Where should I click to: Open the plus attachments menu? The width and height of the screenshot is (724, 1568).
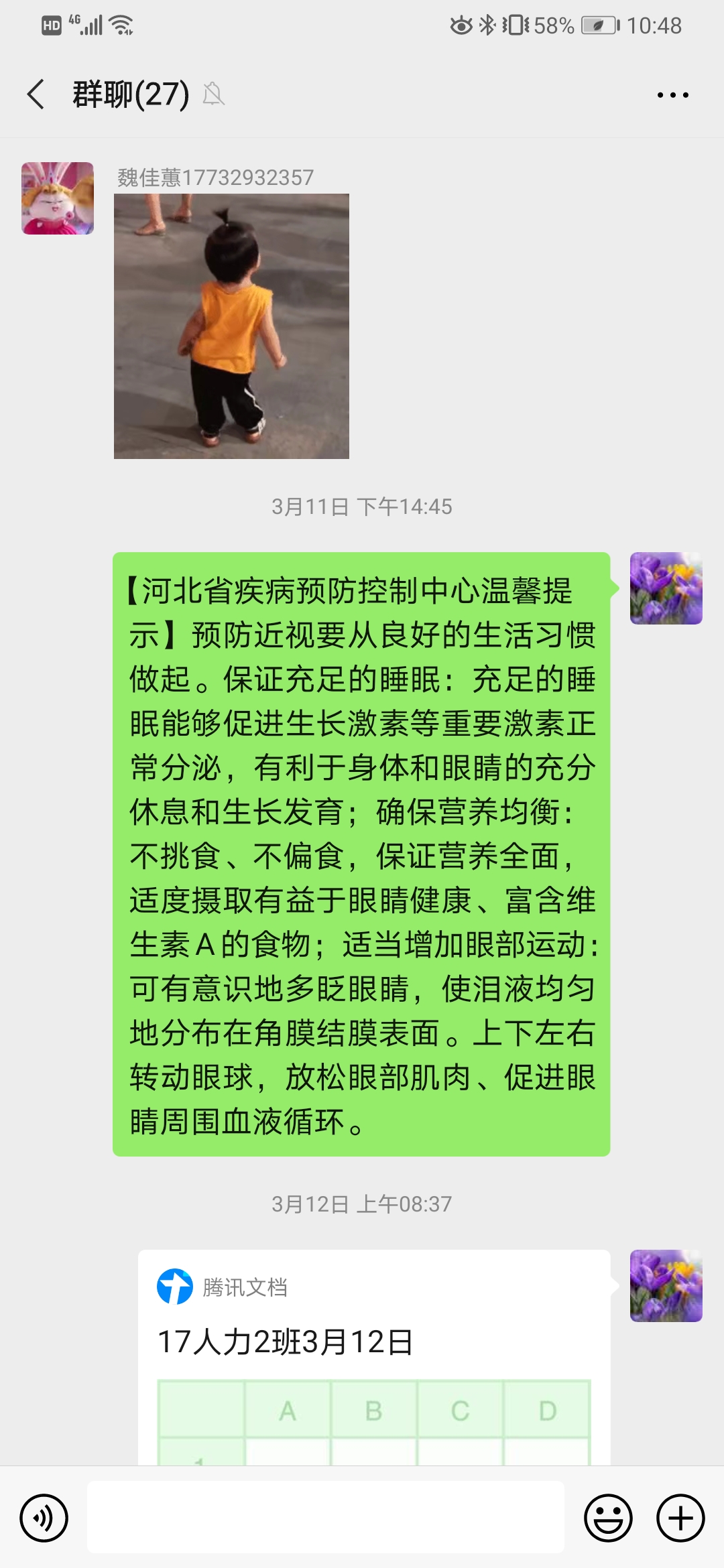click(680, 1518)
